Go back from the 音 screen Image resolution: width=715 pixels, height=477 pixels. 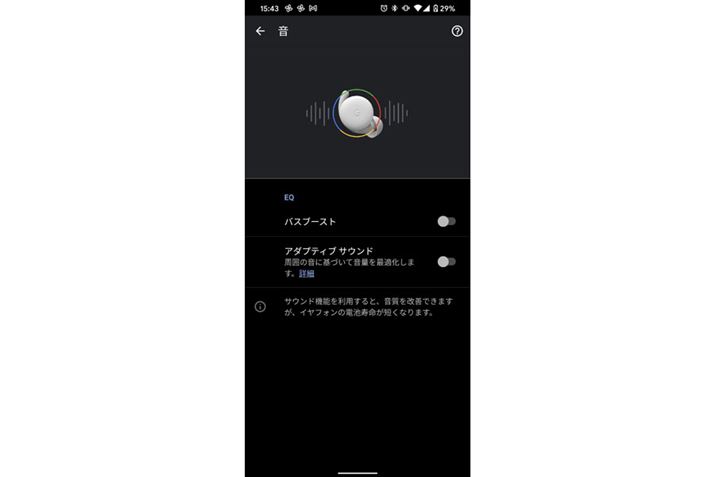pos(260,31)
